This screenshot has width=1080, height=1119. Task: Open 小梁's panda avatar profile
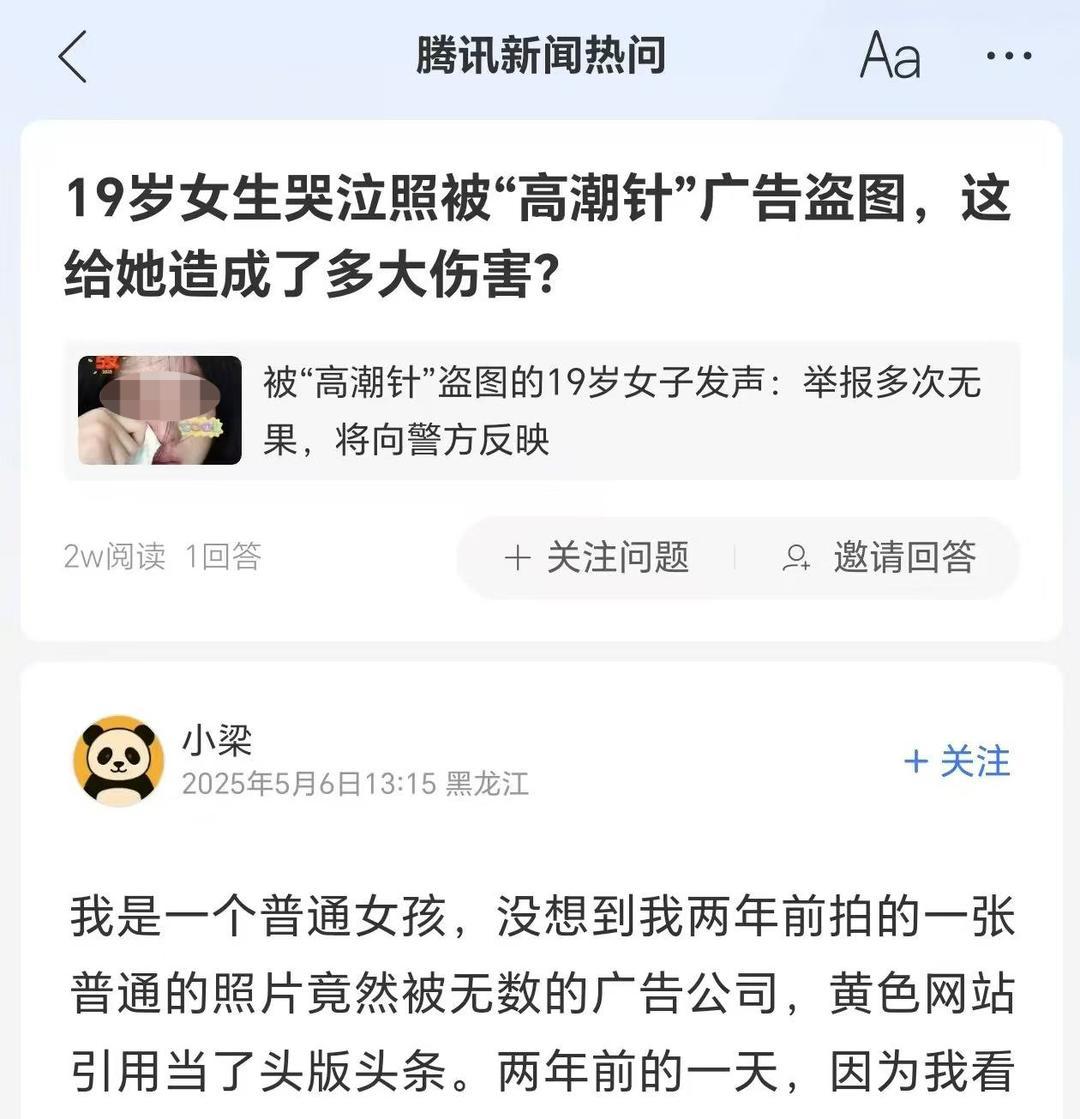119,761
